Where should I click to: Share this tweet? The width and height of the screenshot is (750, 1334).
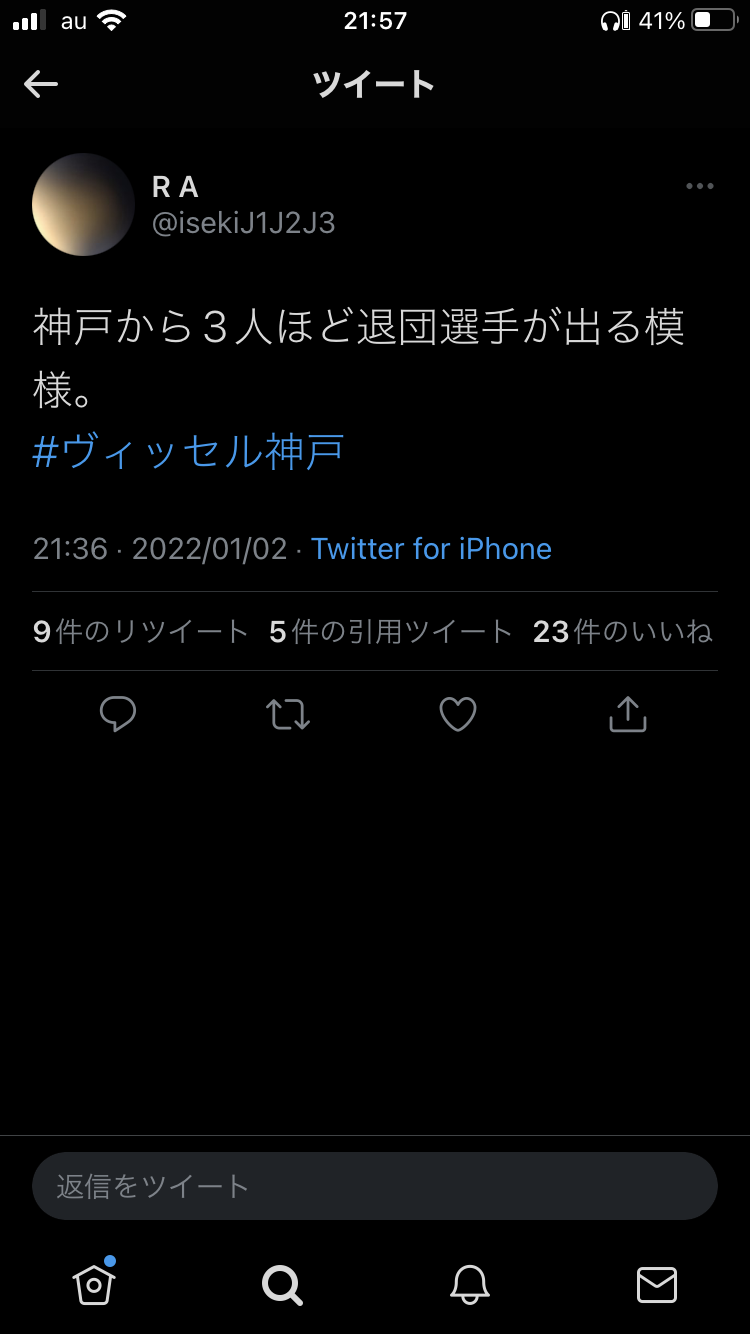(x=628, y=714)
